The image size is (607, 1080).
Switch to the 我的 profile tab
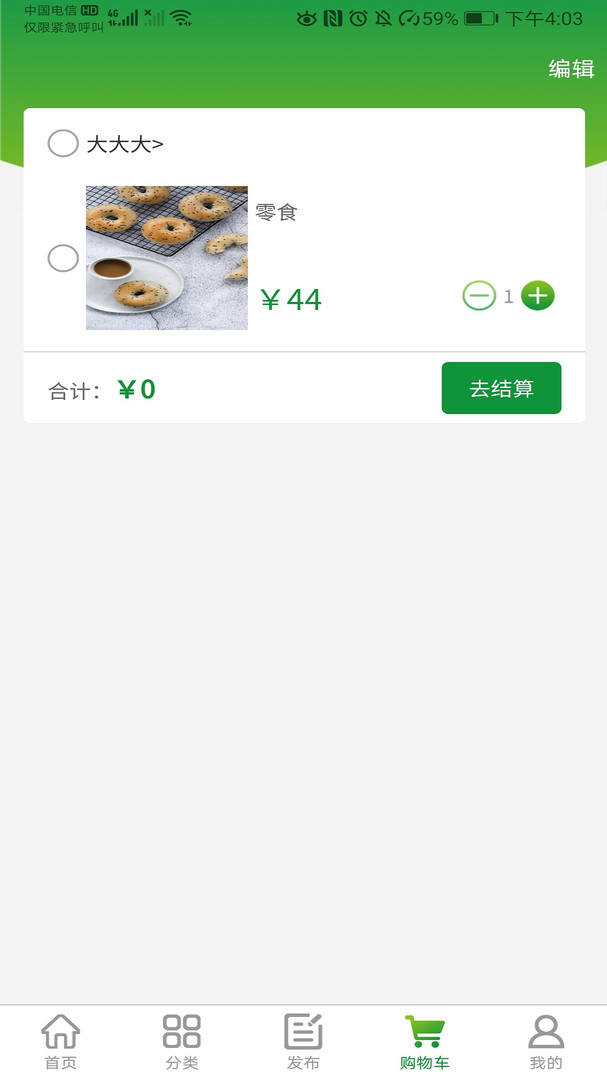coord(546,1041)
